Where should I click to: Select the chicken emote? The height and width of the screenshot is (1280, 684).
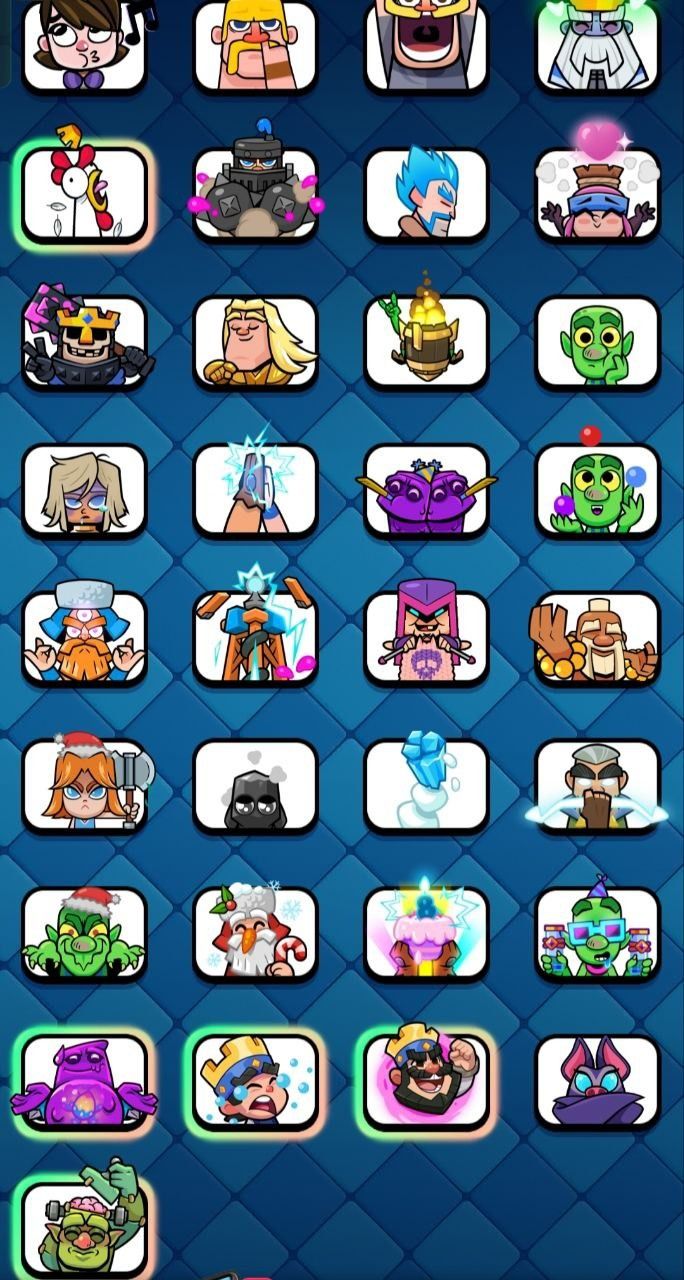(x=84, y=195)
